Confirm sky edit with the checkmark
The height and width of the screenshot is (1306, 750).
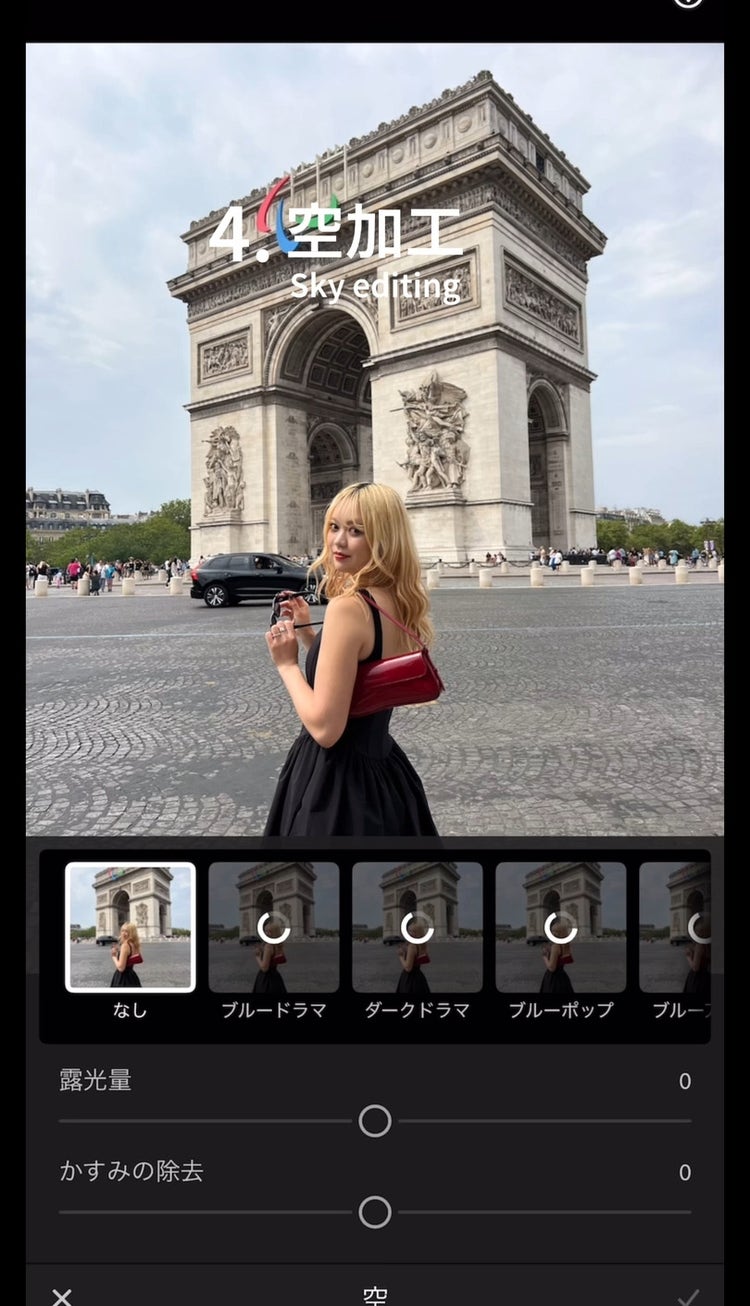click(x=688, y=1296)
